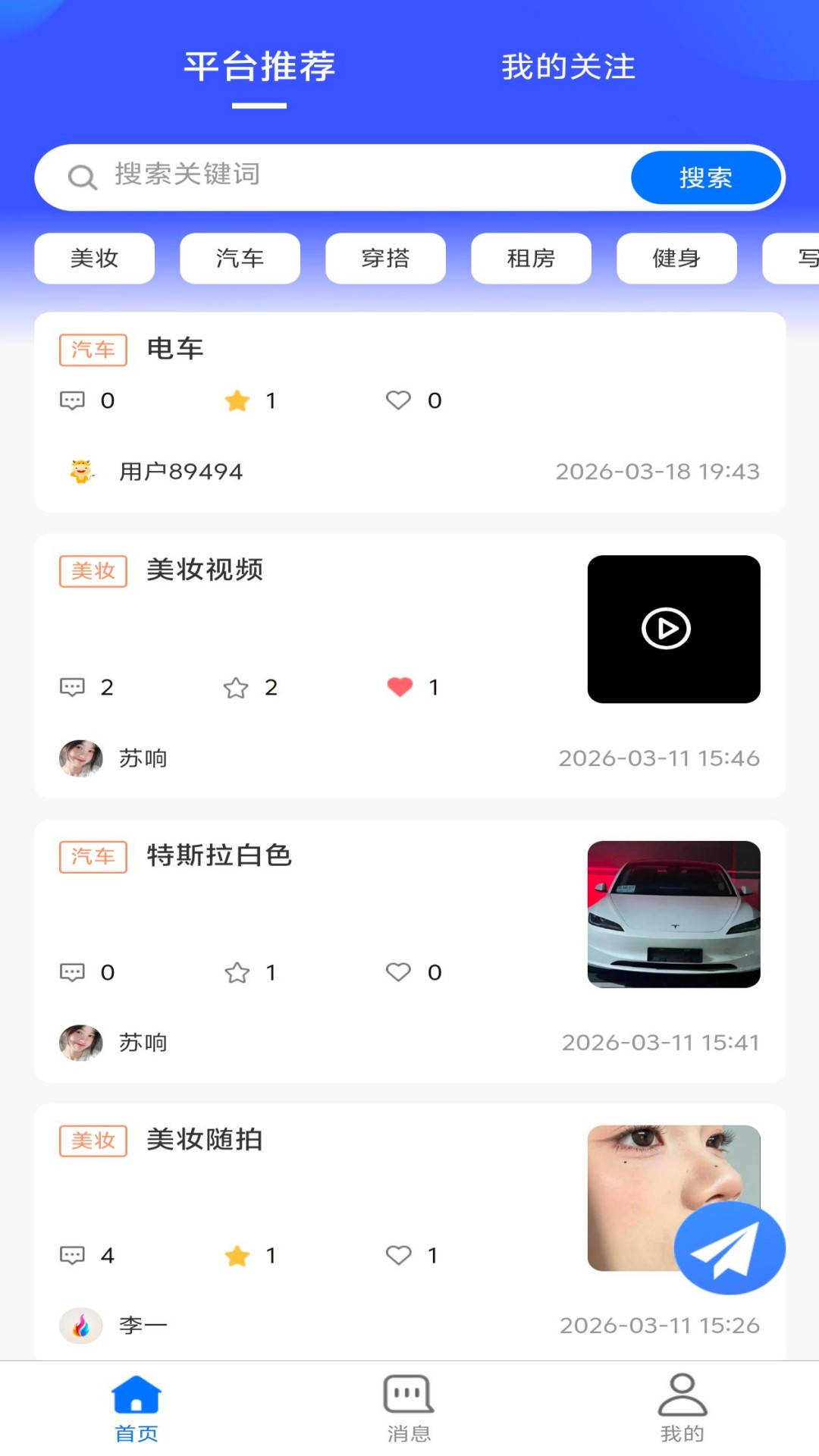
Task: Switch to 我的关注 tab
Action: coord(566,67)
